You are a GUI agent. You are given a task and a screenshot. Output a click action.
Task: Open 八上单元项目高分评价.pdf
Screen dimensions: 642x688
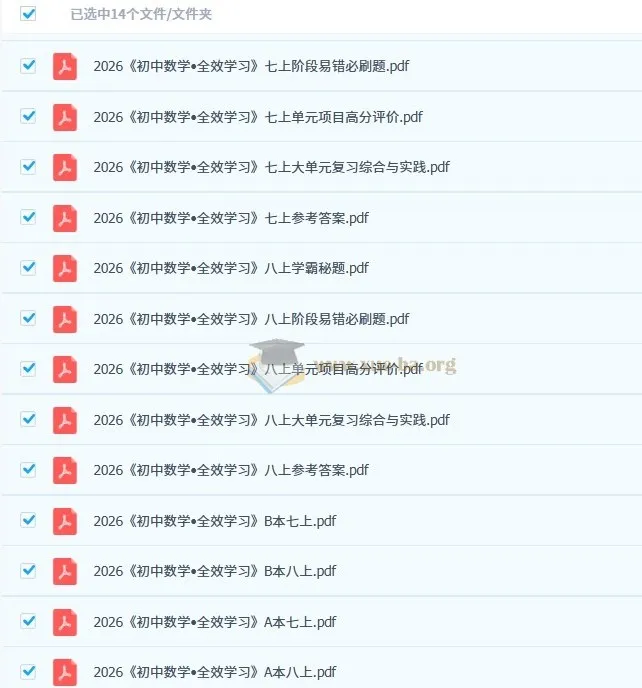257,369
